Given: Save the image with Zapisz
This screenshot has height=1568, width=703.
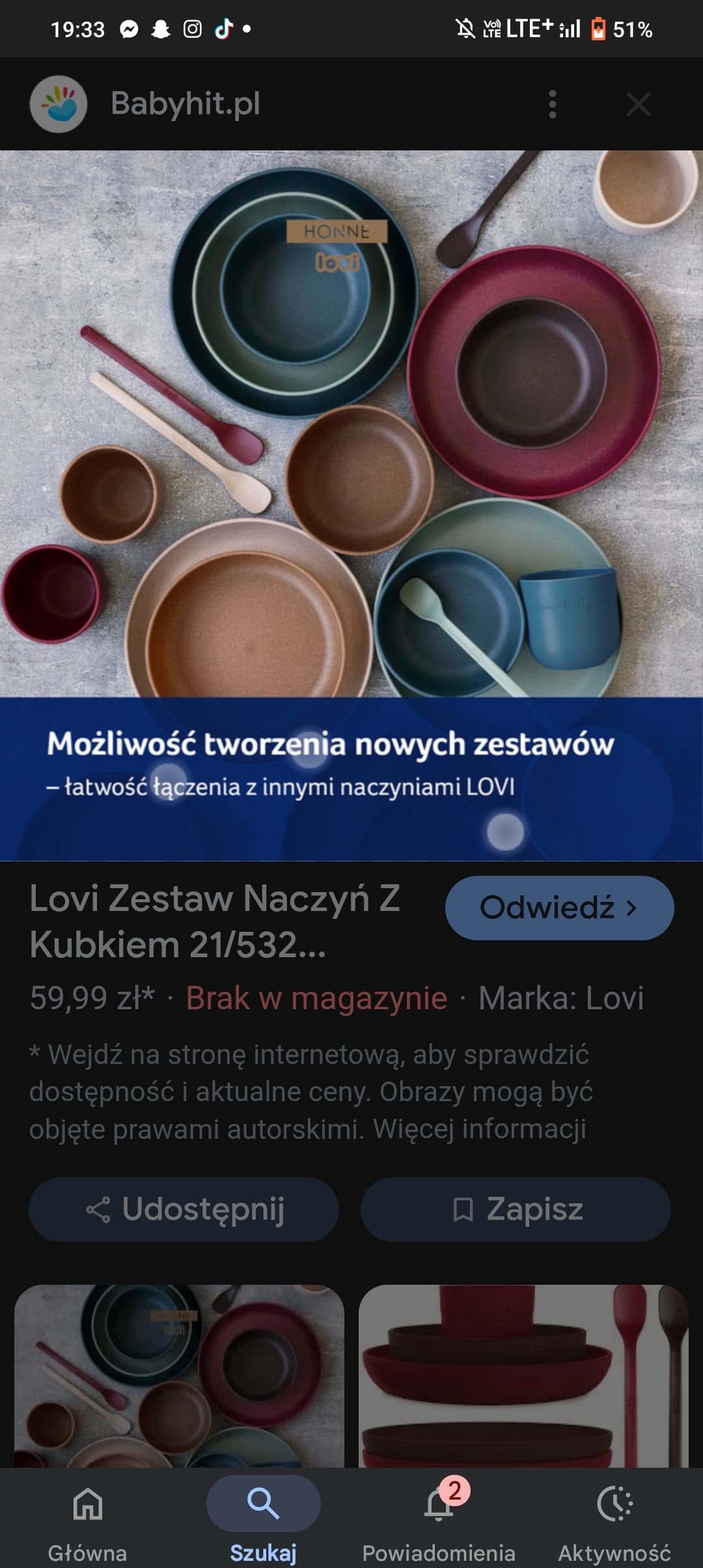Looking at the screenshot, I should click(516, 1209).
